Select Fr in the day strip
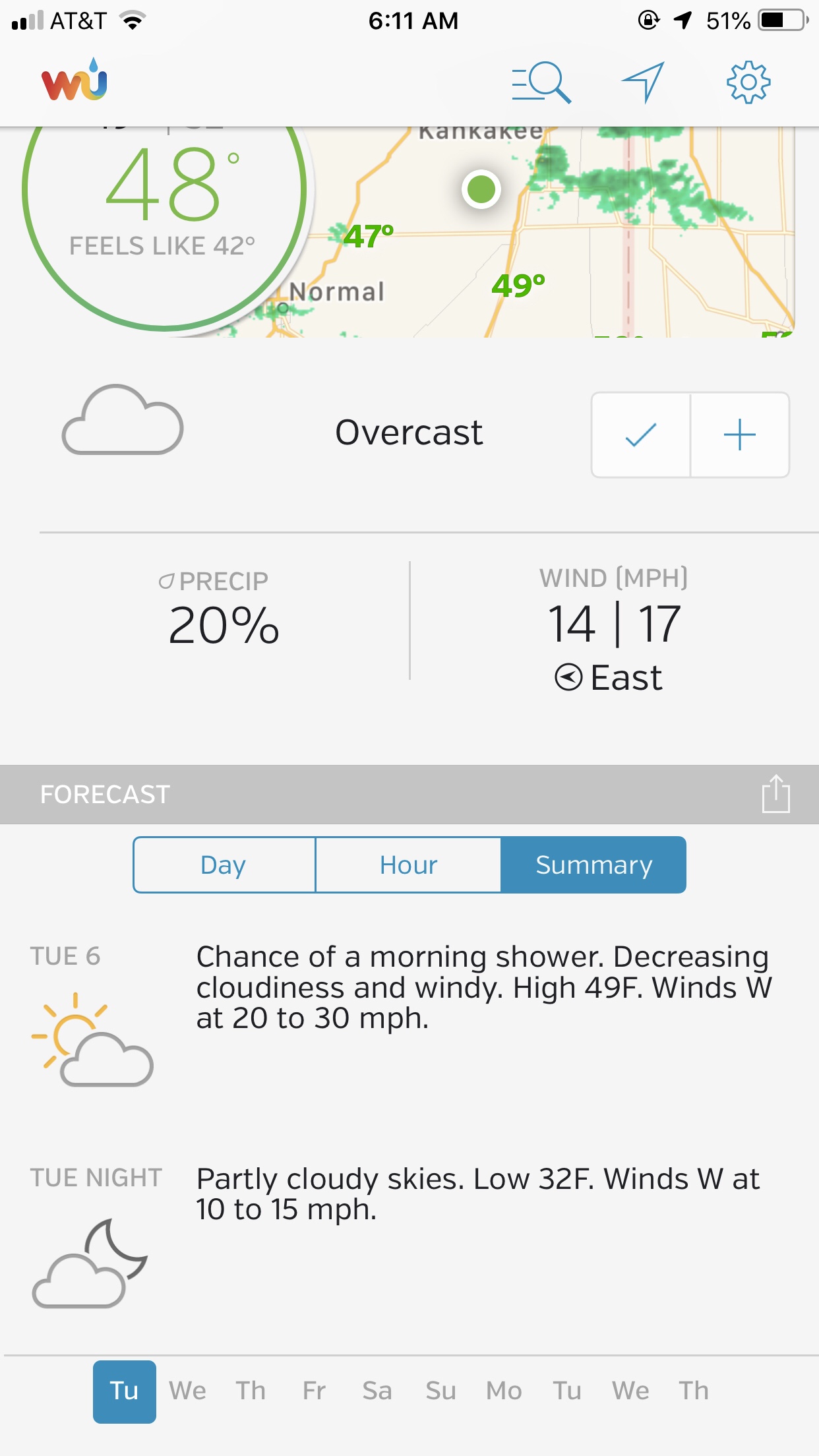Screen dimensions: 819x1456 pos(314,1391)
